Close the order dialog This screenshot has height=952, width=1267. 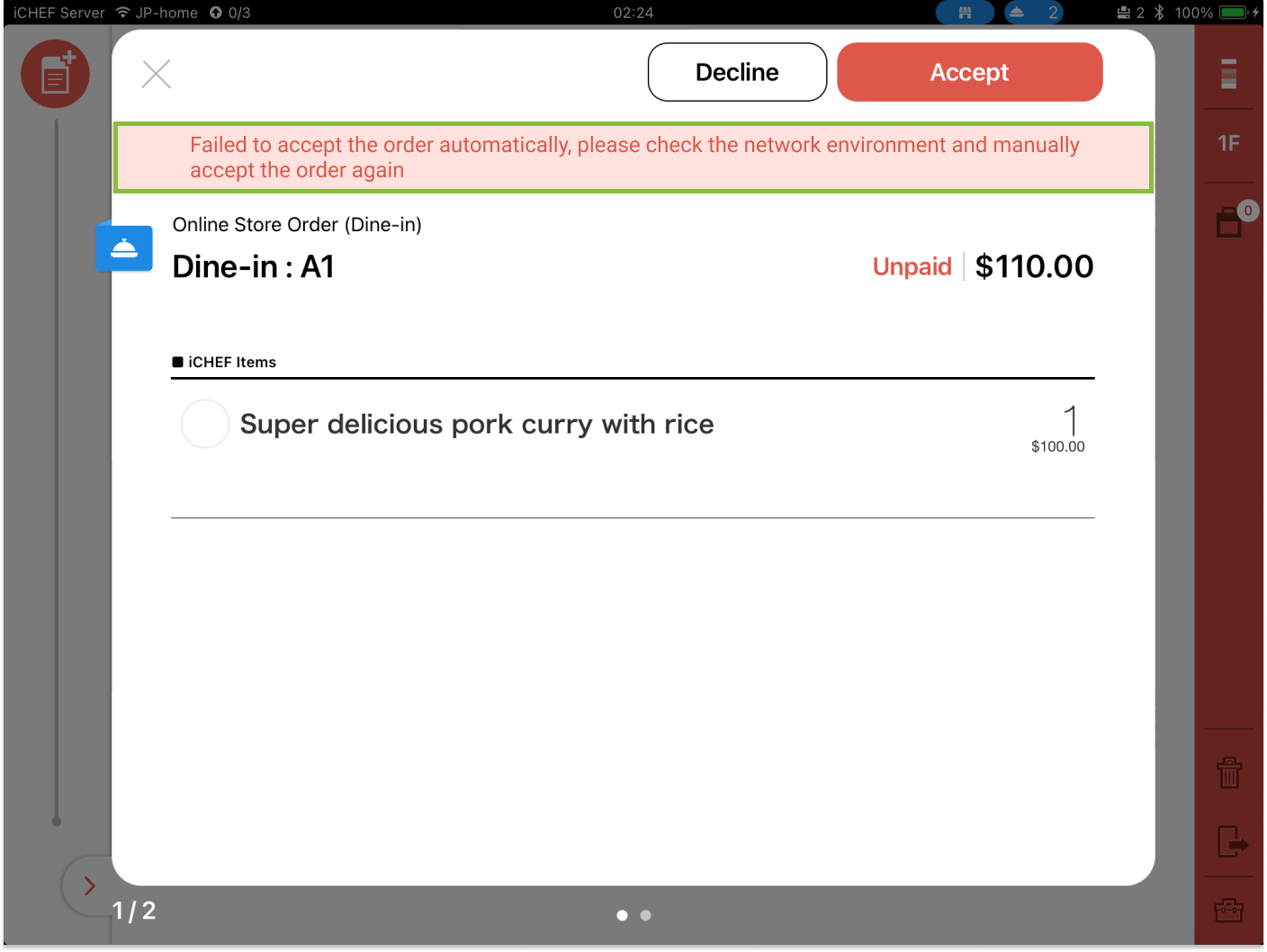(157, 74)
